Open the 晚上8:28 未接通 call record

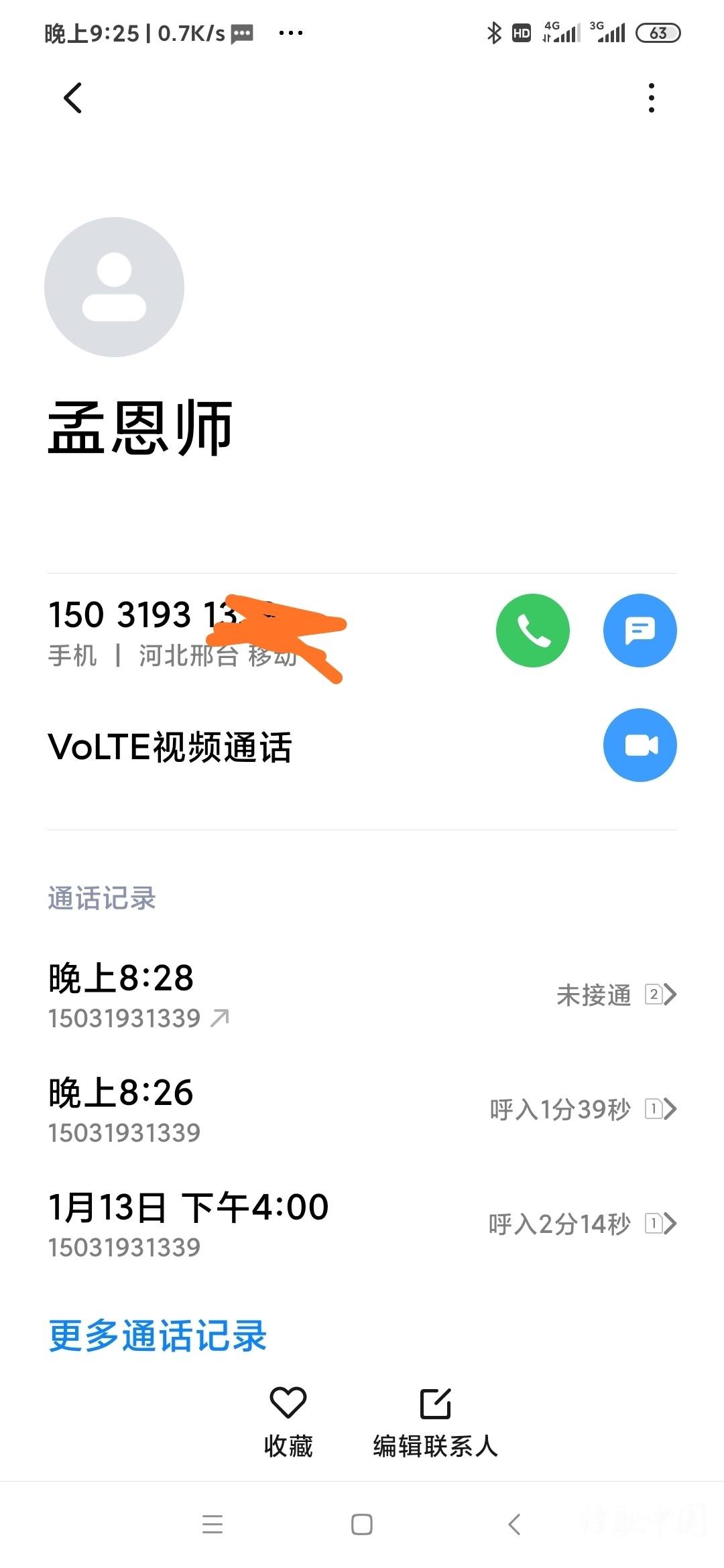362,995
